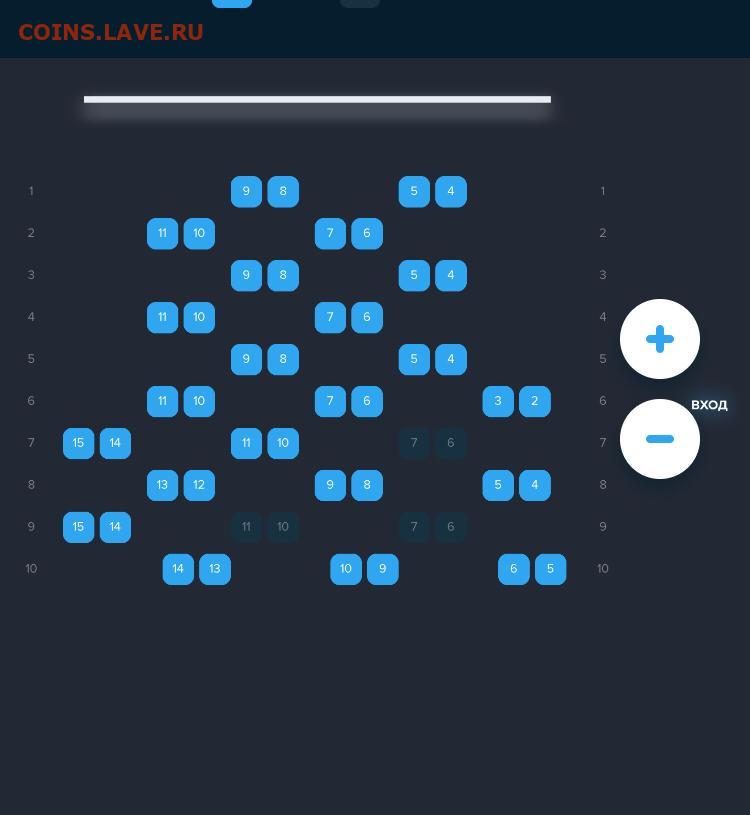This screenshot has width=750, height=815.
Task: Book seat 4 in row 8
Action: [535, 486]
